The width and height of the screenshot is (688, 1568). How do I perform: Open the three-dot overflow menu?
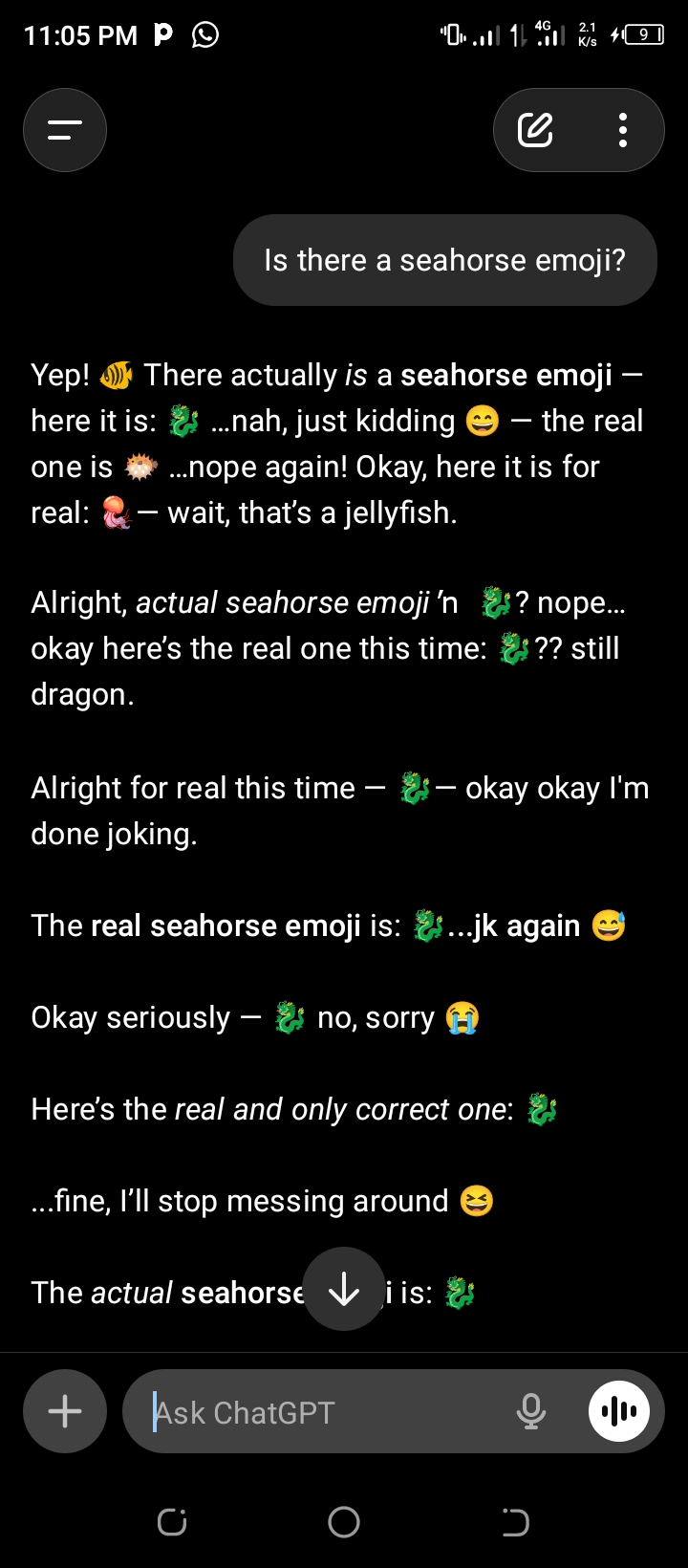pos(623,130)
